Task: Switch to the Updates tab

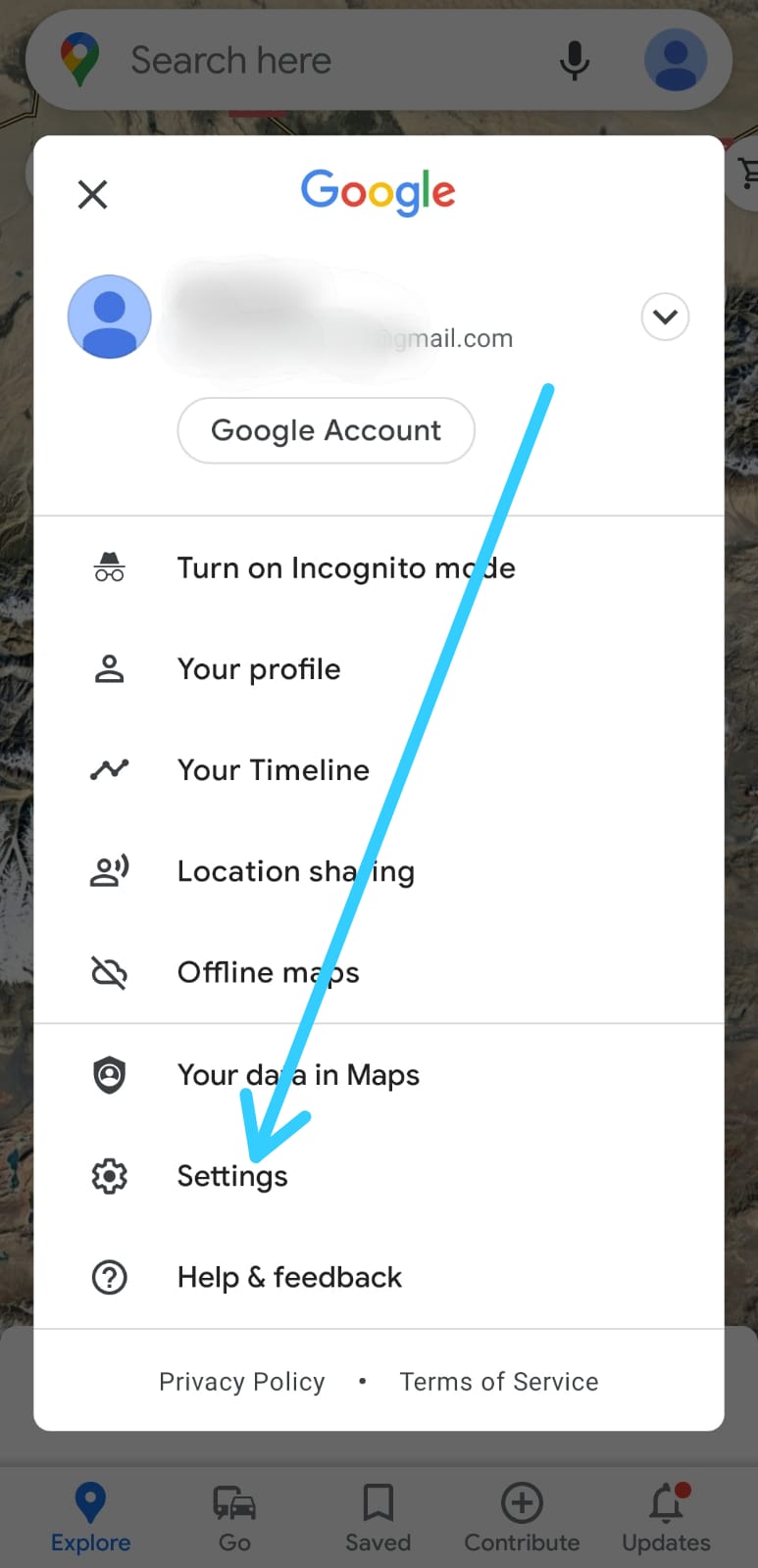Action: point(666,1518)
